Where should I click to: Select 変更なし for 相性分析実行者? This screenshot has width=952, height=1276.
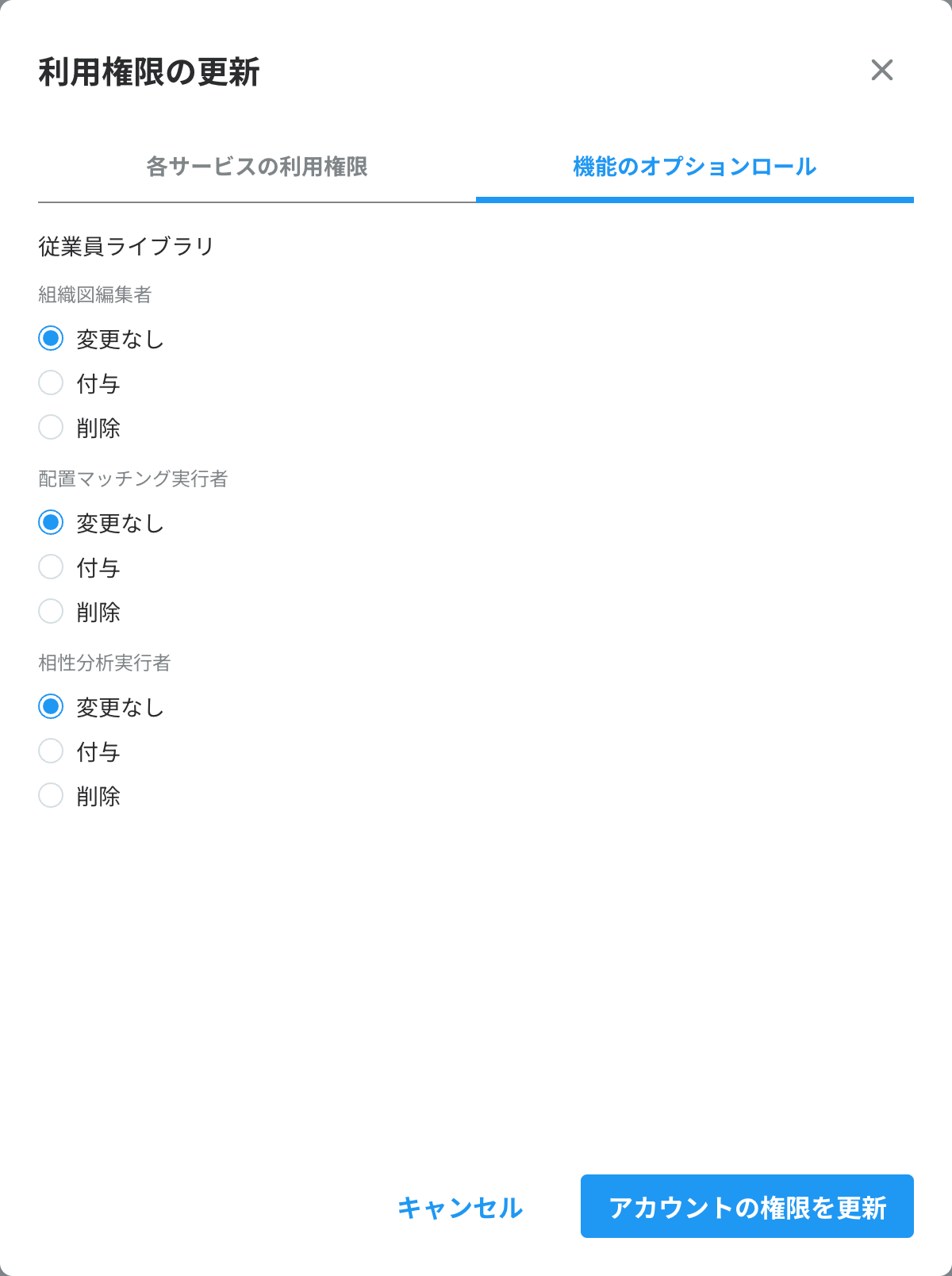pyautogui.click(x=51, y=707)
